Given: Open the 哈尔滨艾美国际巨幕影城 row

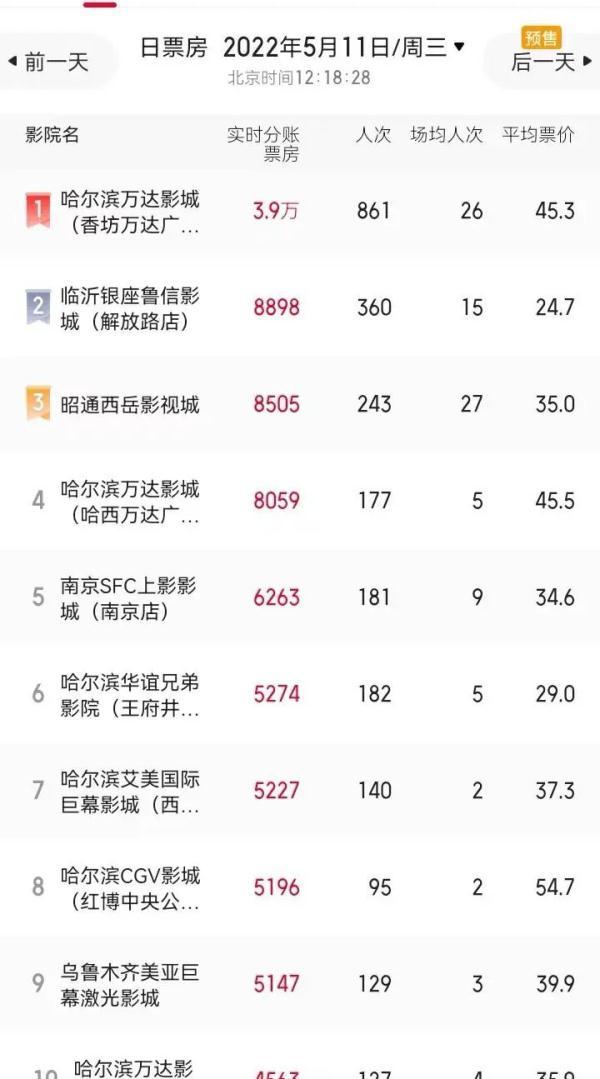Looking at the screenshot, I should pos(130,791).
